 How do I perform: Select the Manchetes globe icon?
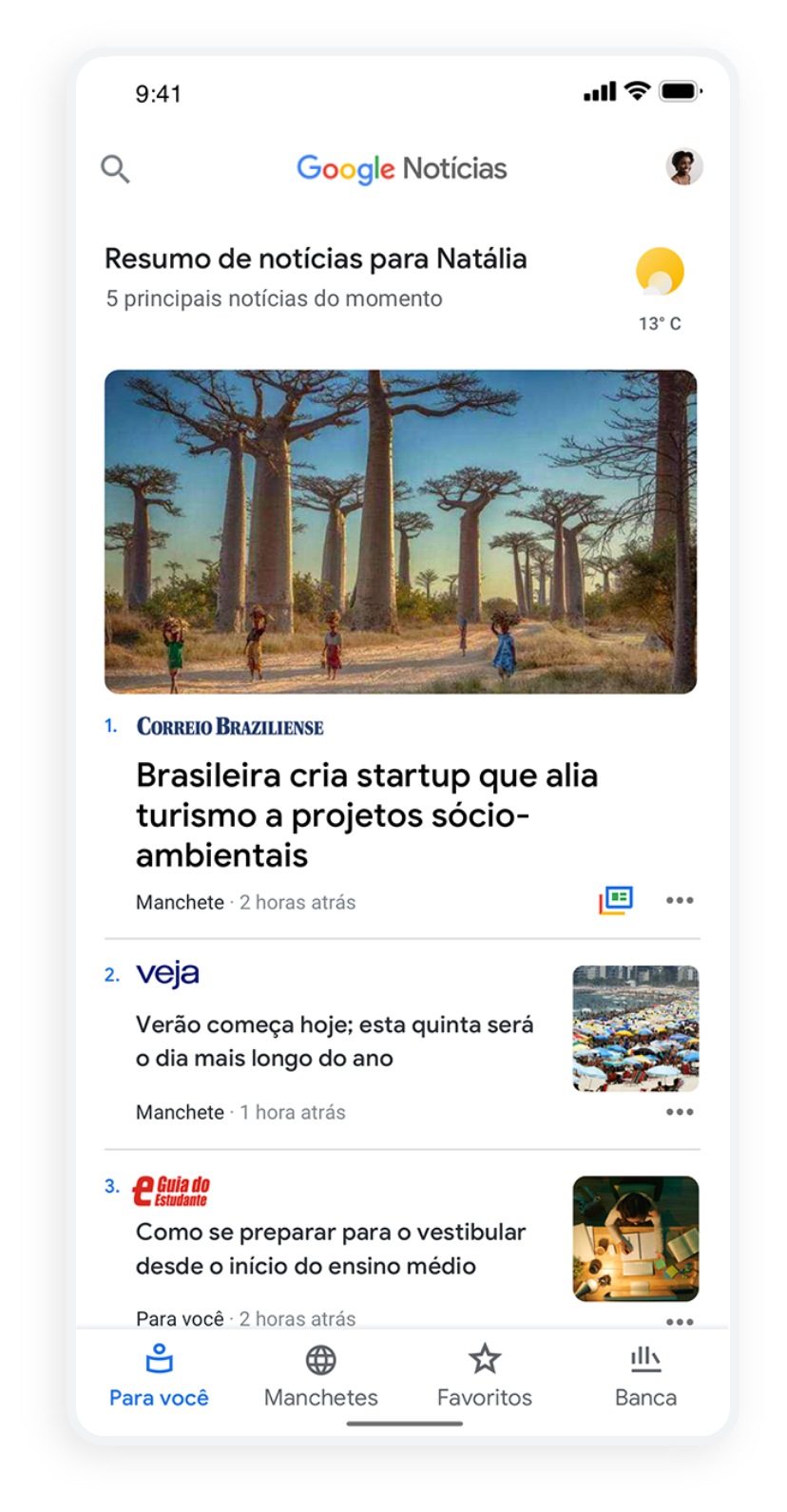[x=321, y=1361]
